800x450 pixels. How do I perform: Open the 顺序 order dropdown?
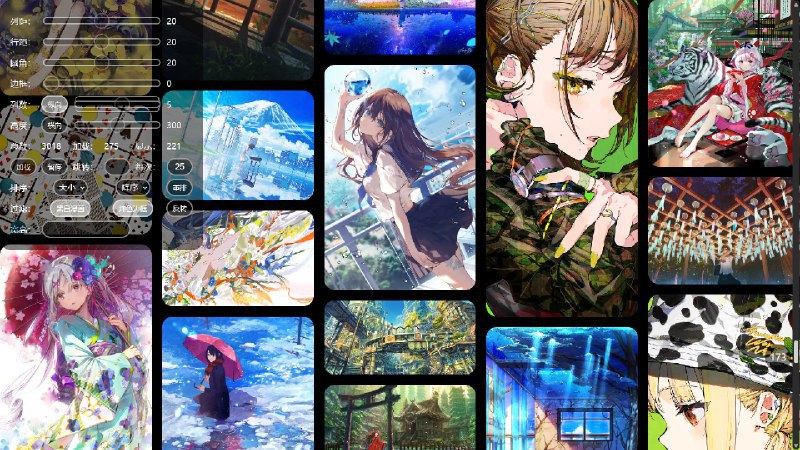click(x=133, y=187)
